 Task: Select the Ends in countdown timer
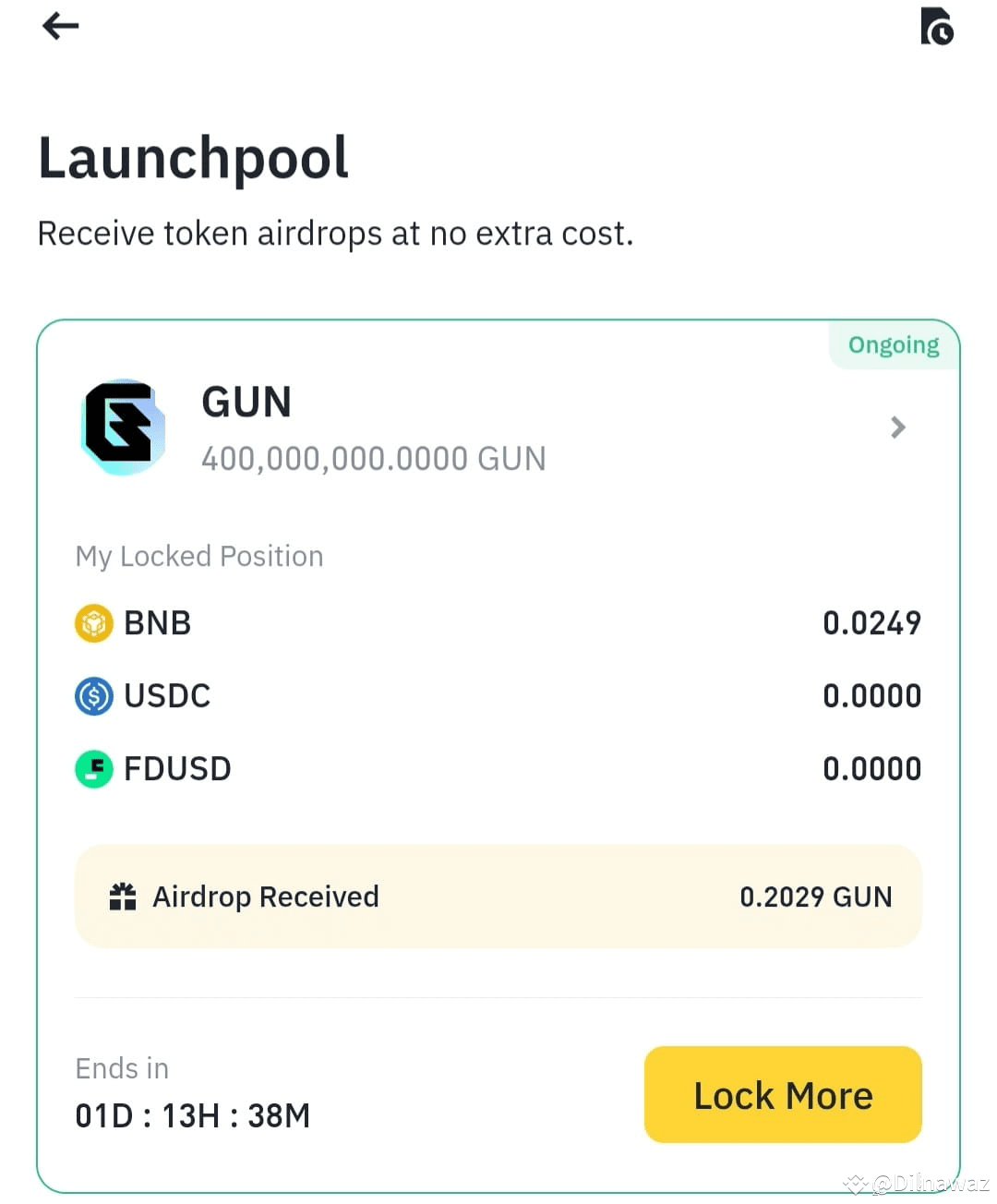pos(191,1114)
